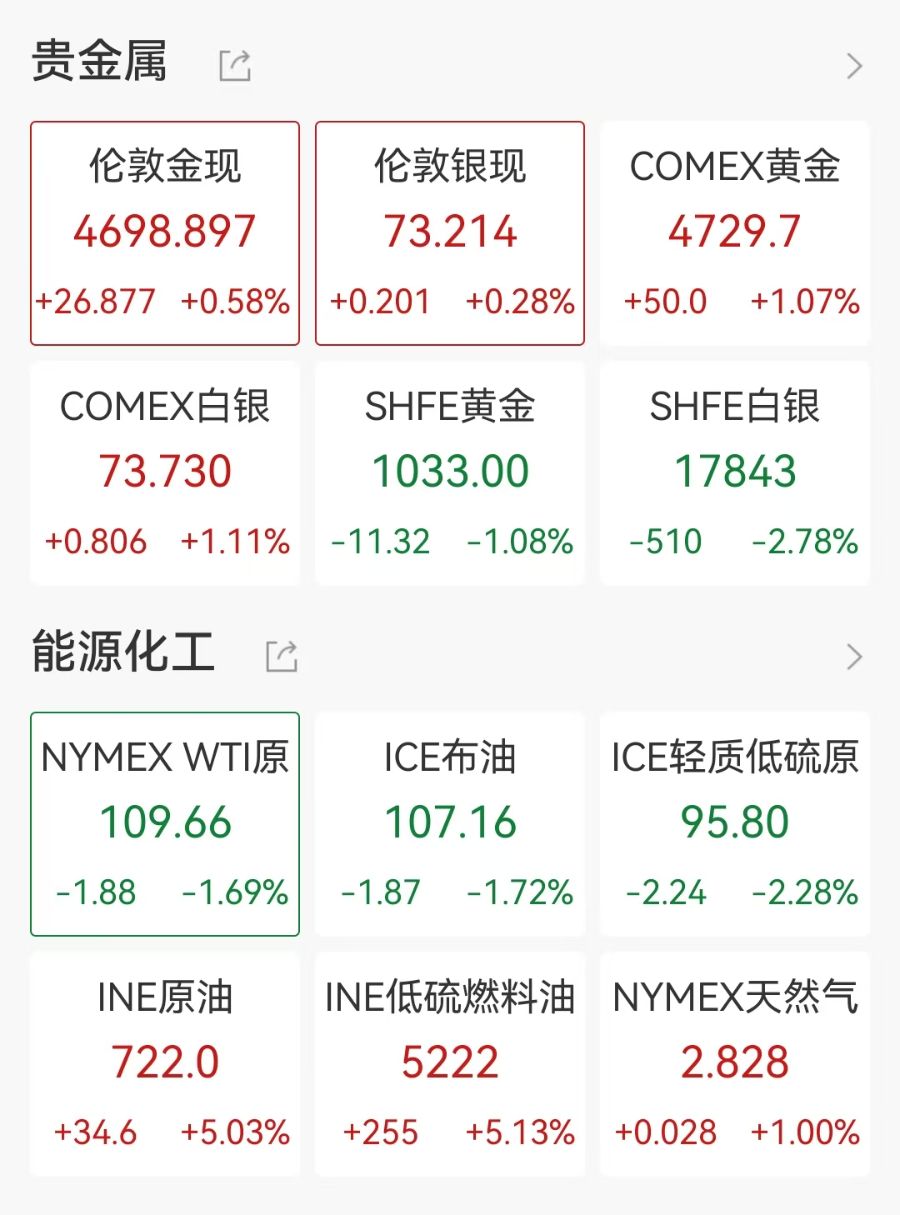The height and width of the screenshot is (1215, 900).
Task: Select the ICE布油 quote card
Action: [x=450, y=823]
